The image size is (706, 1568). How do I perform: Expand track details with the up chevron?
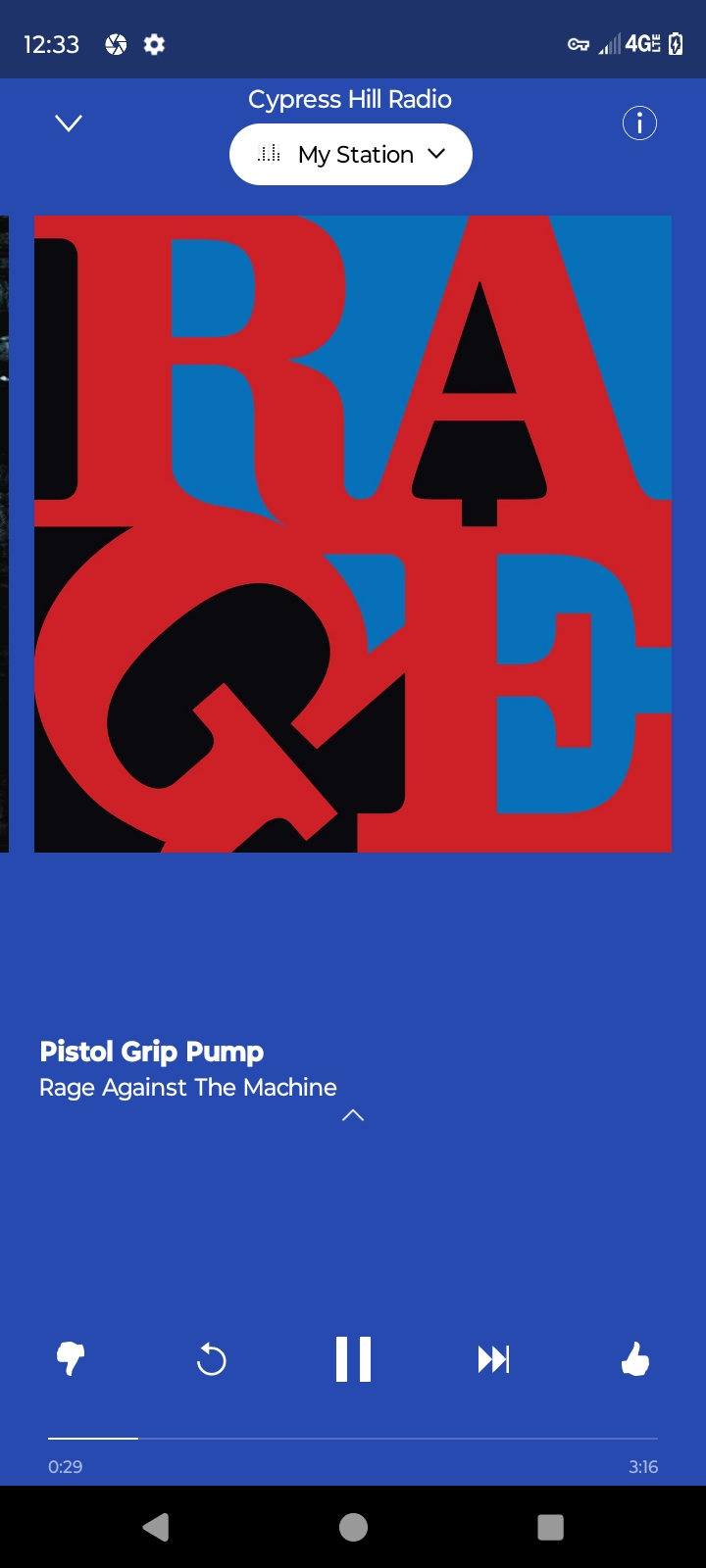click(353, 1115)
